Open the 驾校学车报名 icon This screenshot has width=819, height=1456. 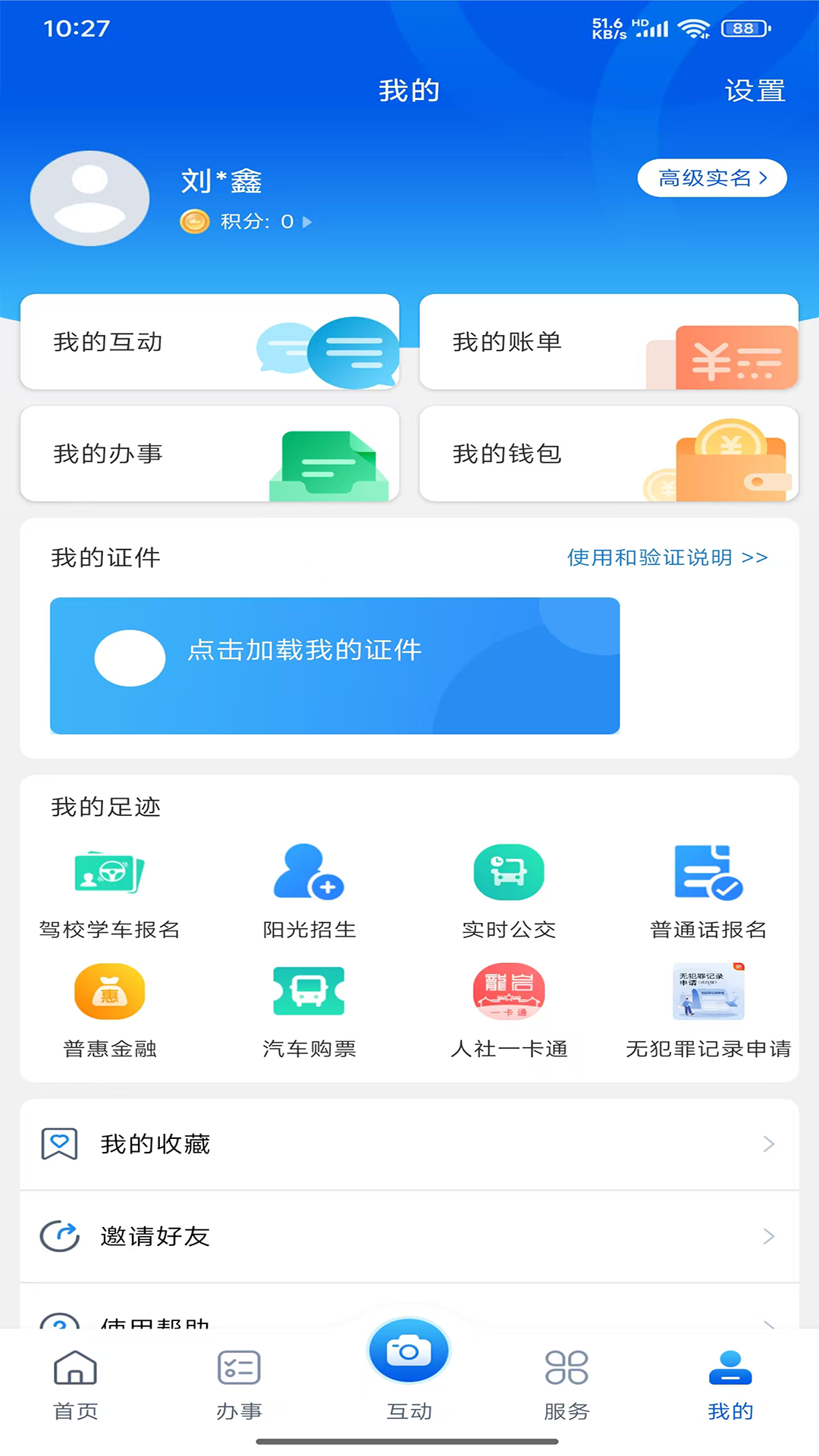108,872
